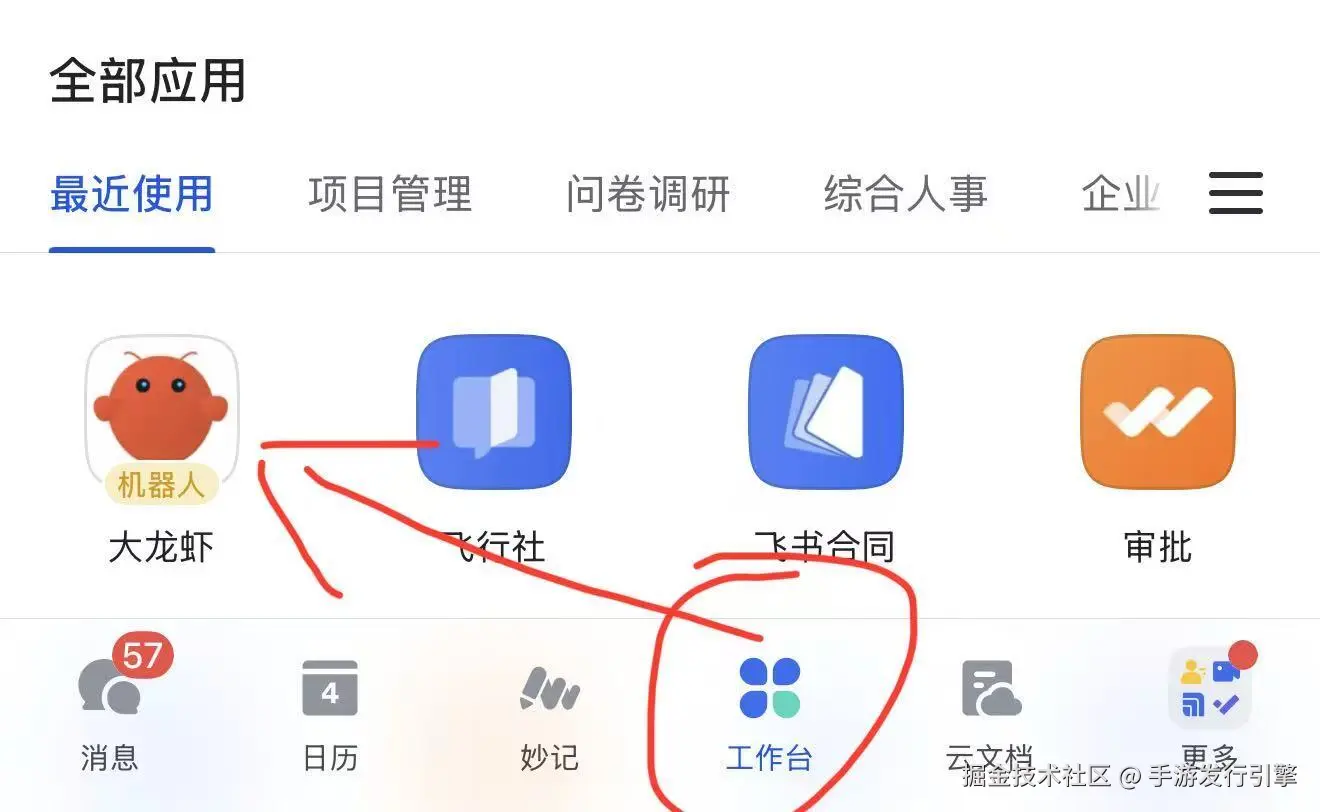The width and height of the screenshot is (1320, 812).
Task: Launch the 飞行社 app
Action: pos(493,412)
